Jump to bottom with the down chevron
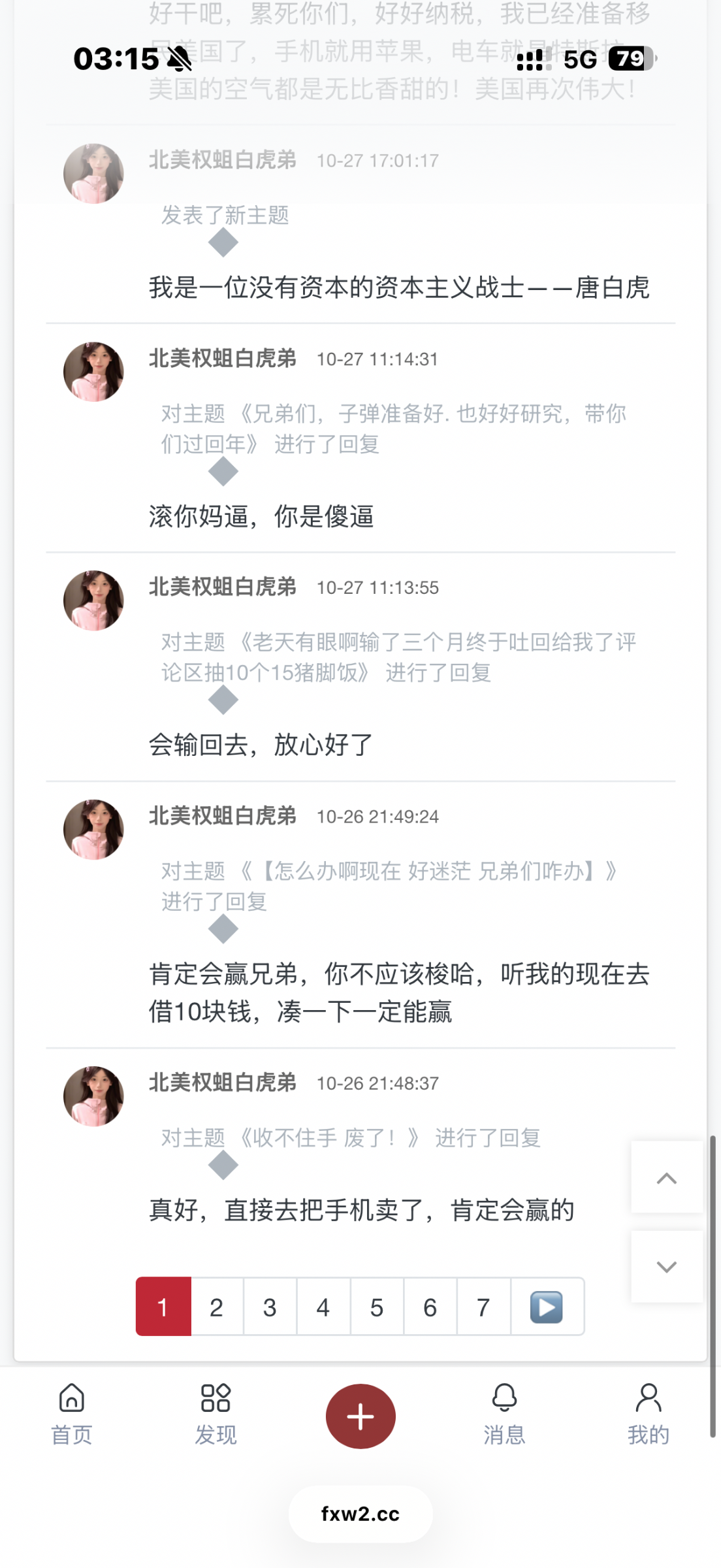Screen dimensions: 721x1568 666,1267
